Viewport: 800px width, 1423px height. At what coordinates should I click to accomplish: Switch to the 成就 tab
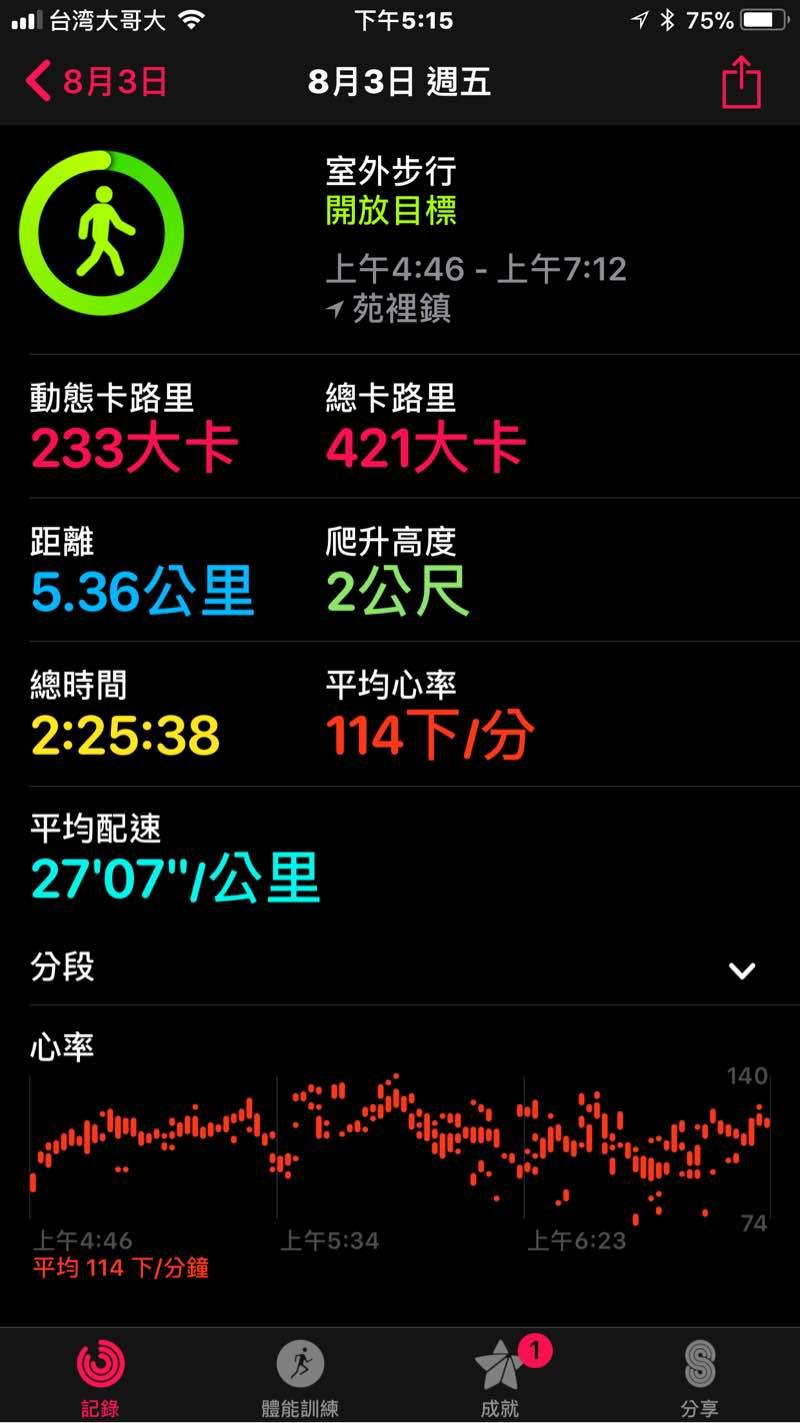pyautogui.click(x=500, y=1377)
